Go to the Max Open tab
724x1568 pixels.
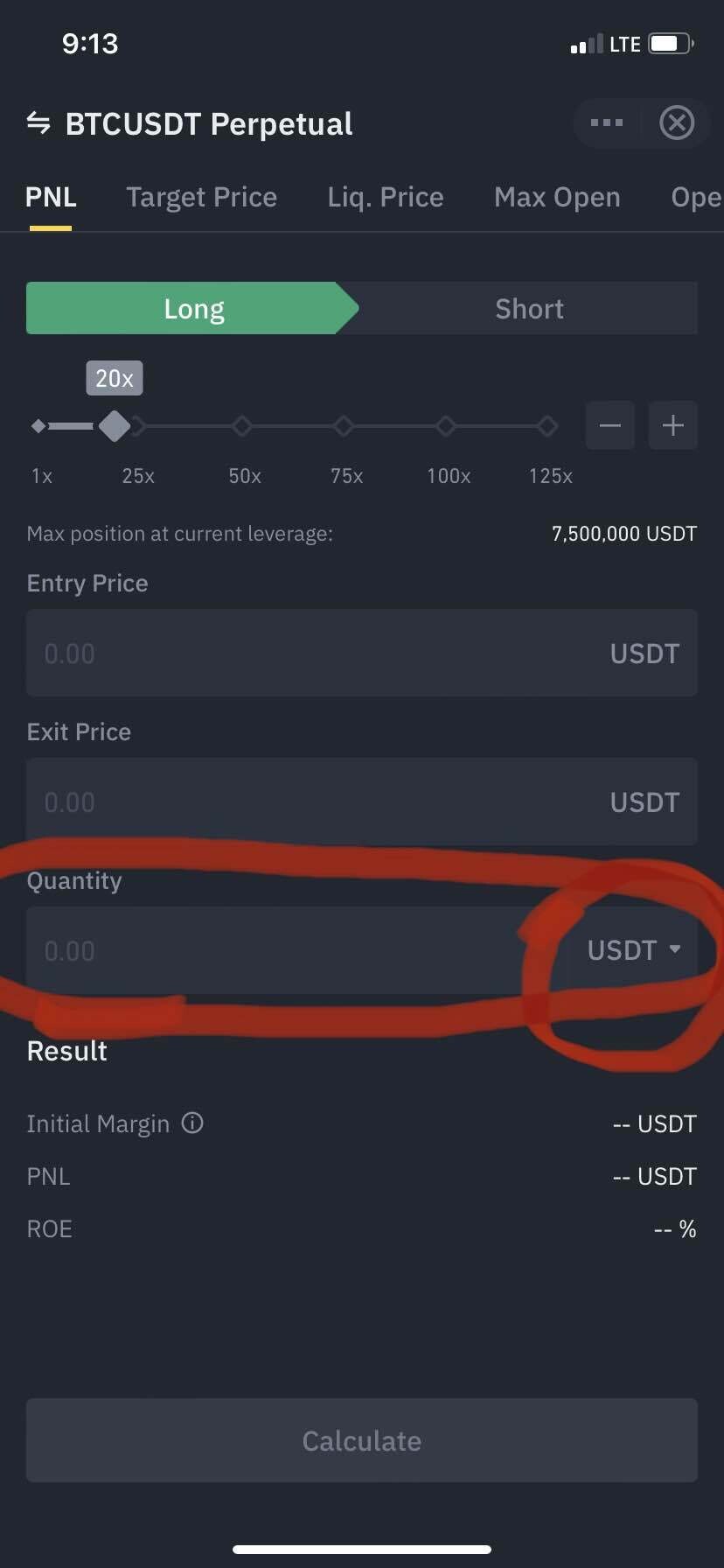[x=557, y=198]
